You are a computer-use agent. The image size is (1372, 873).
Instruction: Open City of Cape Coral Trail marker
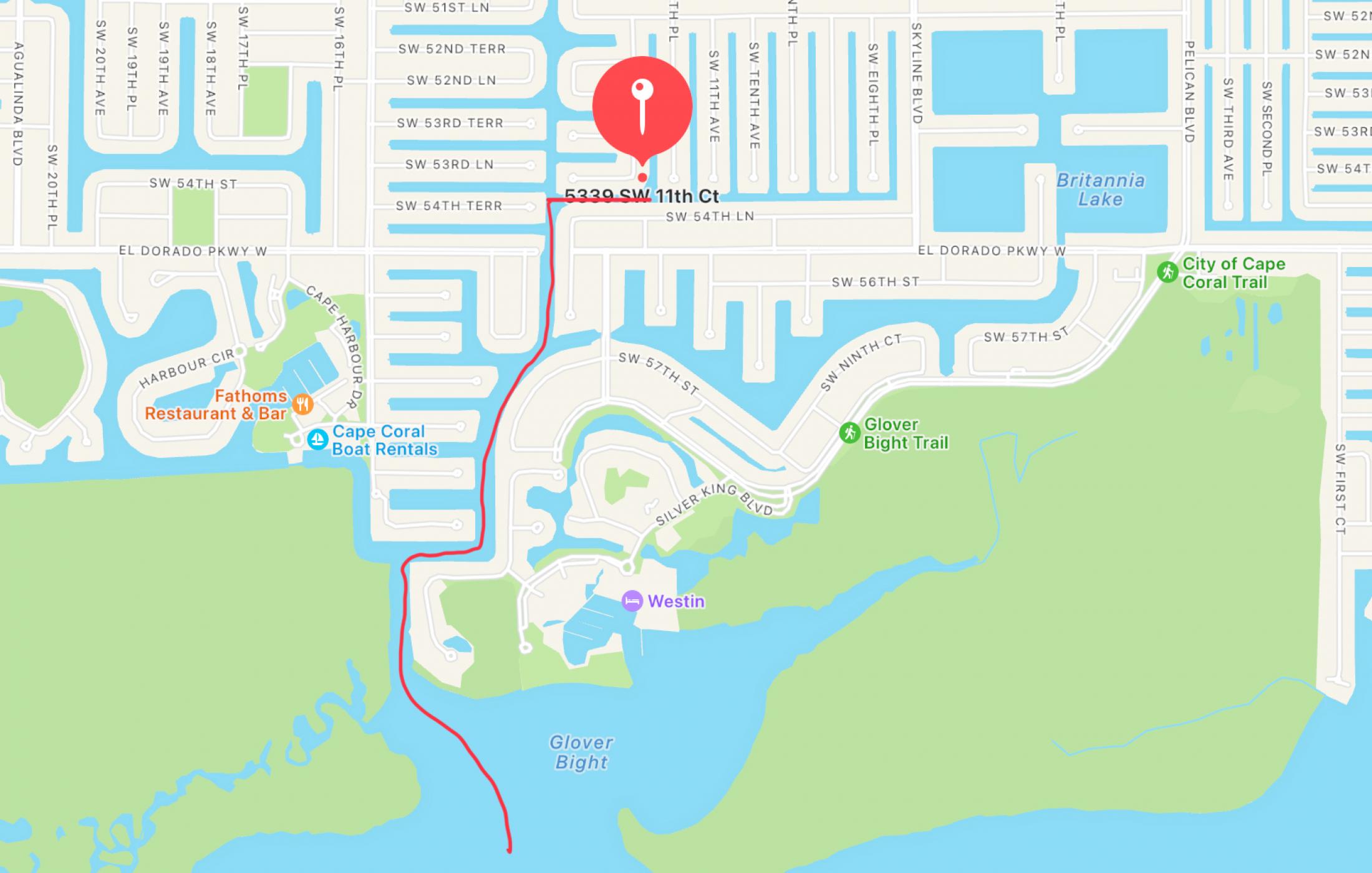(x=1167, y=273)
